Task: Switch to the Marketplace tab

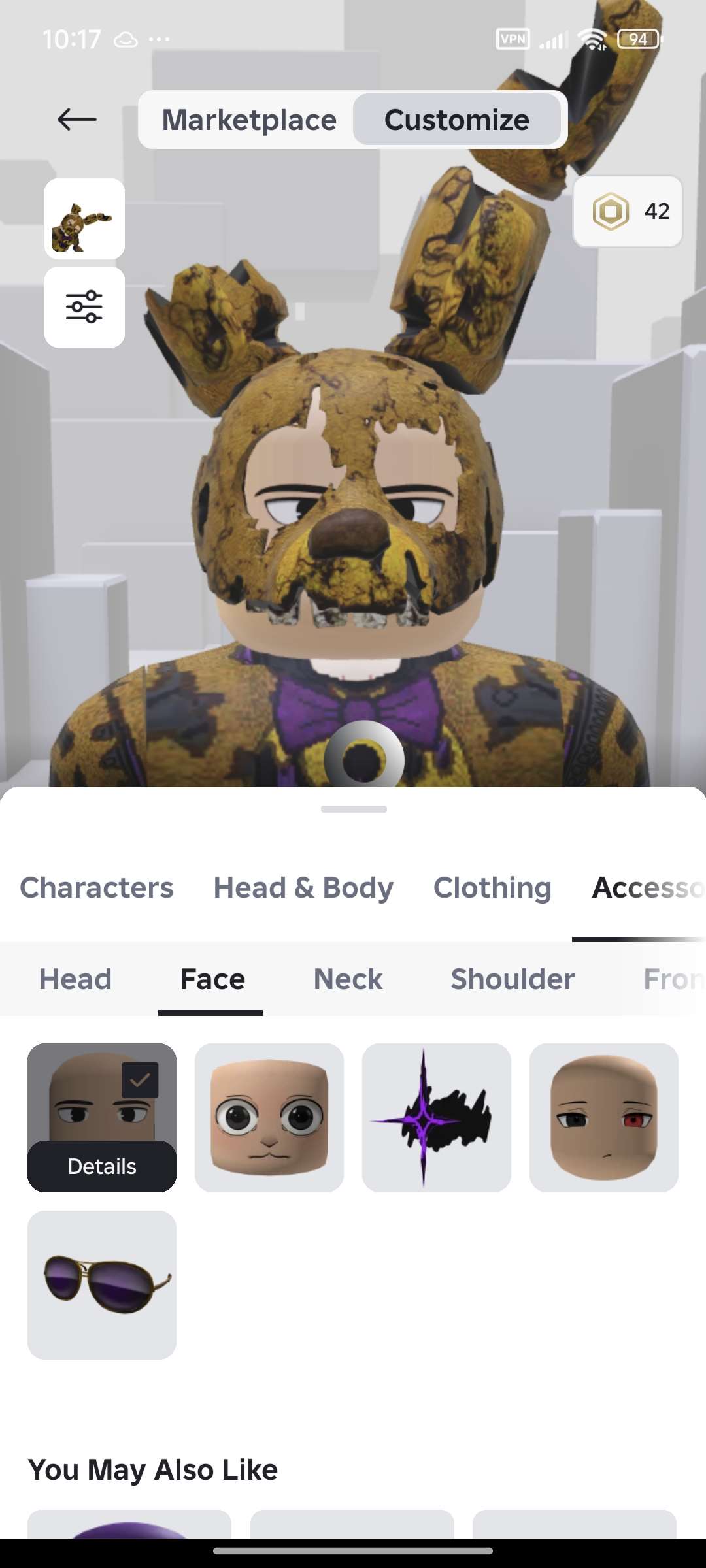Action: click(x=249, y=120)
